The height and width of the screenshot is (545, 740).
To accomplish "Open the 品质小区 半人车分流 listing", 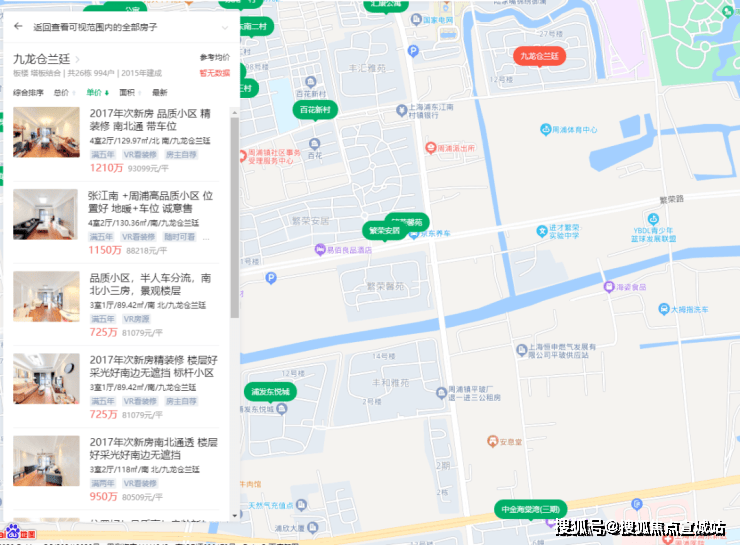I will 120,304.
